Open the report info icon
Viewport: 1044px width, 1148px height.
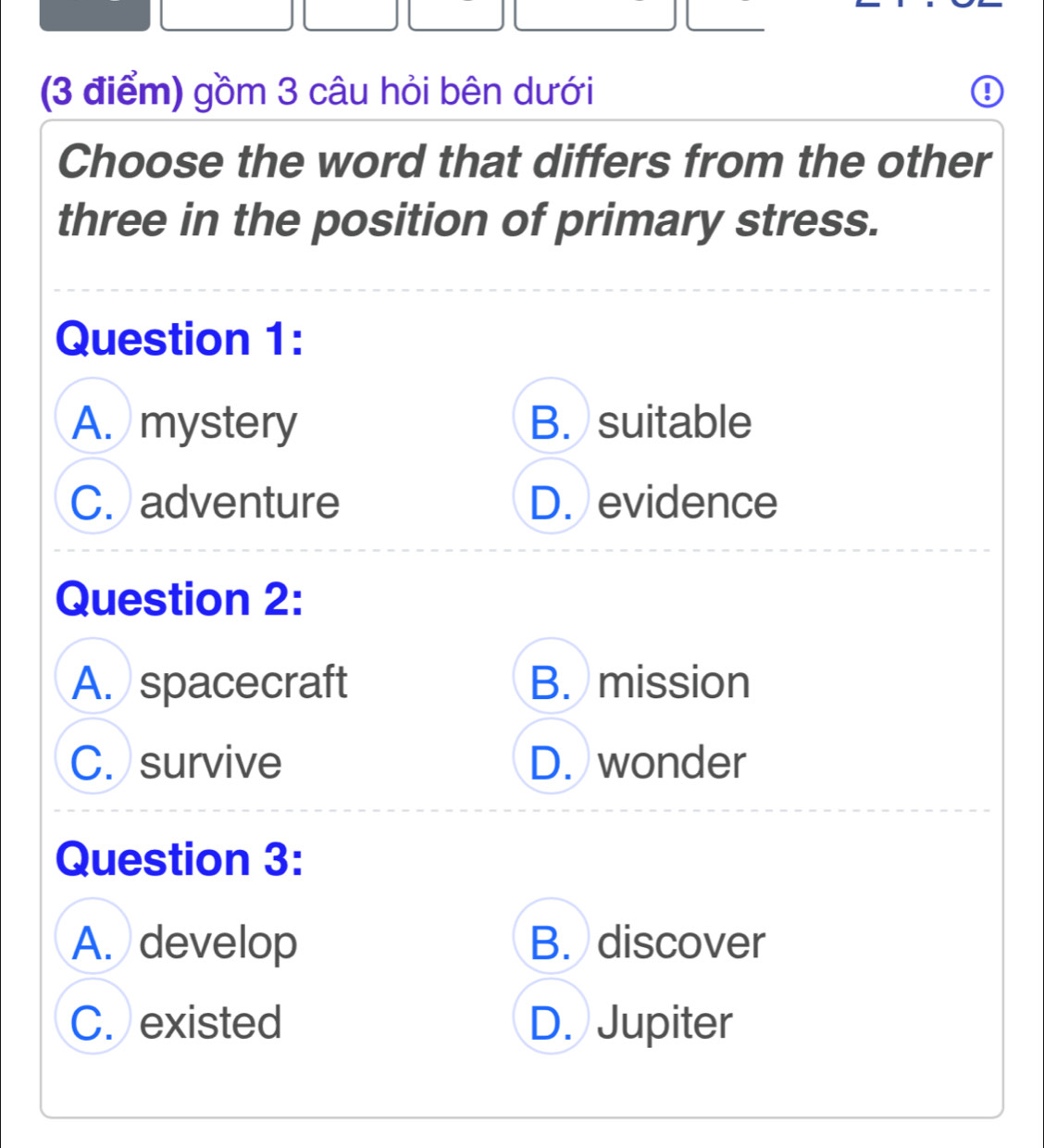pyautogui.click(x=988, y=93)
